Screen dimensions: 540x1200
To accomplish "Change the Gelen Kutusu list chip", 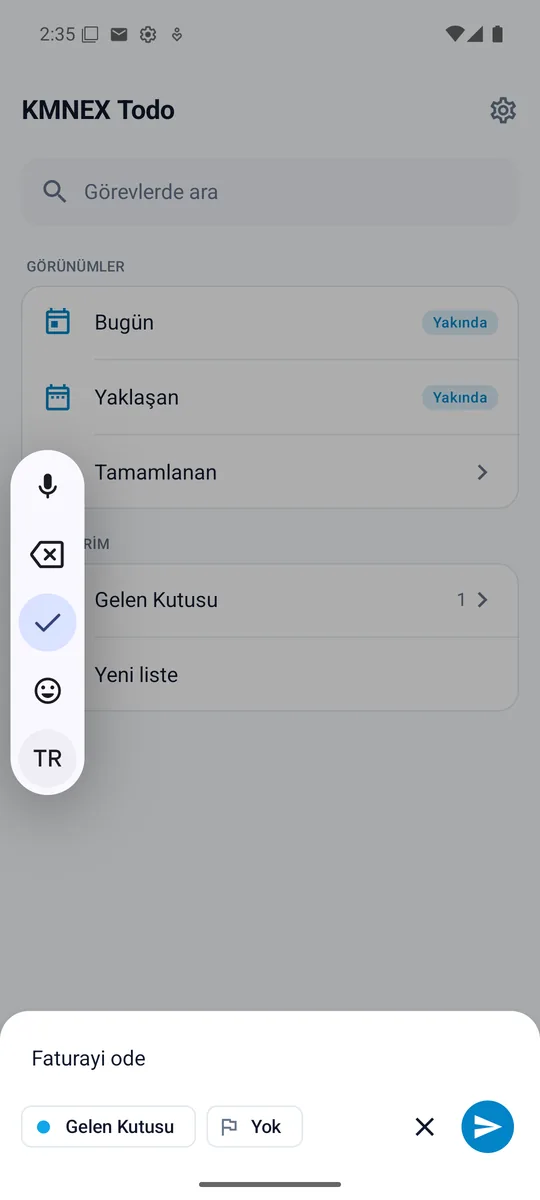I will coord(108,1127).
